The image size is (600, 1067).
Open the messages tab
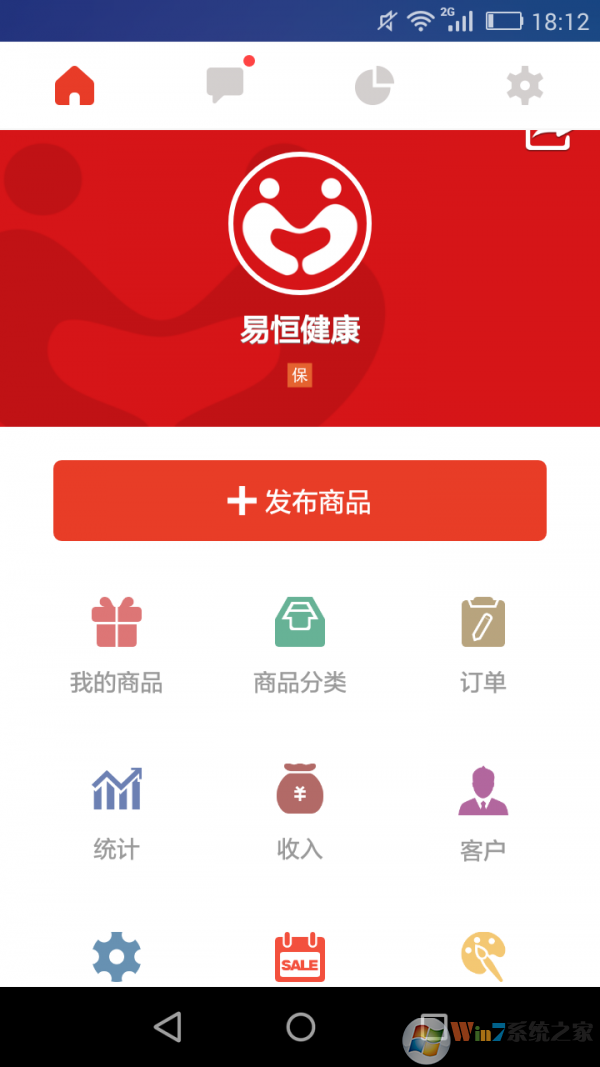tap(226, 86)
